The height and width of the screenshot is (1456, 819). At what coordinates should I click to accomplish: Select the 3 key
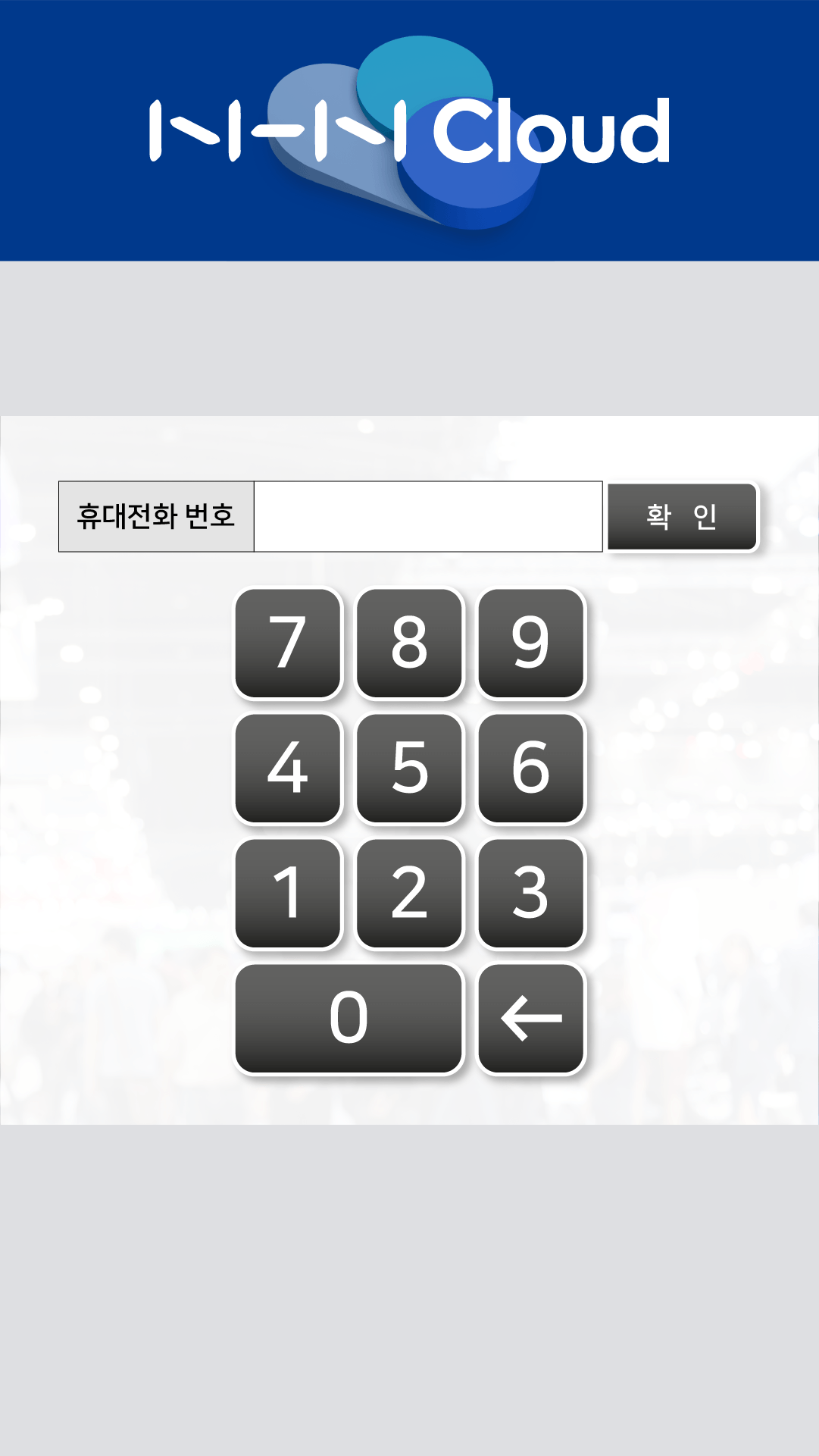point(530,893)
